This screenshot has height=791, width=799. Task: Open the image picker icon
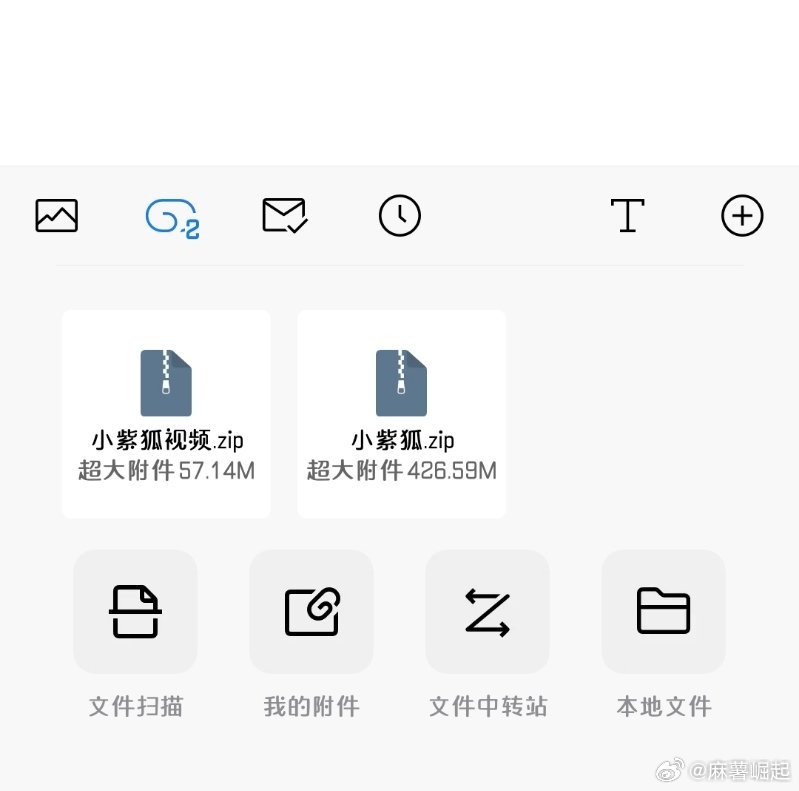tap(57, 215)
